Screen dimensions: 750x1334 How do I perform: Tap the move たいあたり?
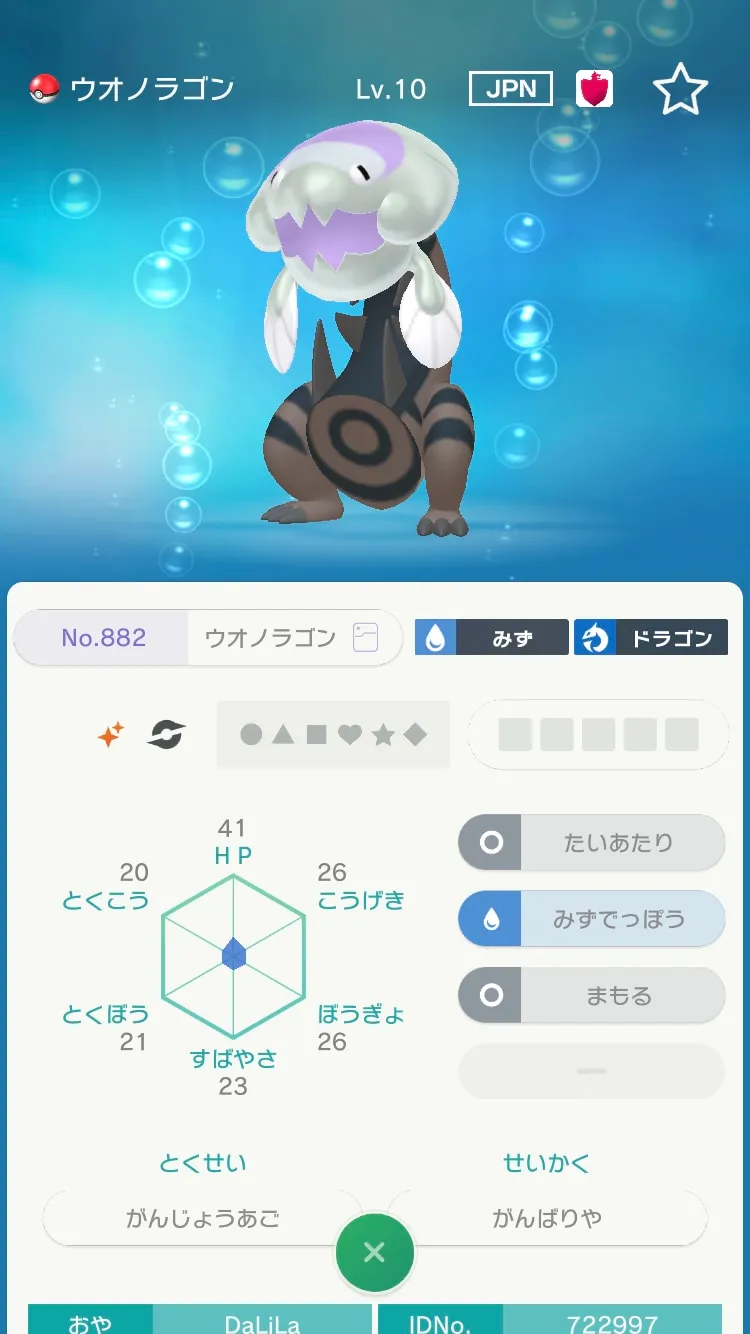click(x=591, y=842)
